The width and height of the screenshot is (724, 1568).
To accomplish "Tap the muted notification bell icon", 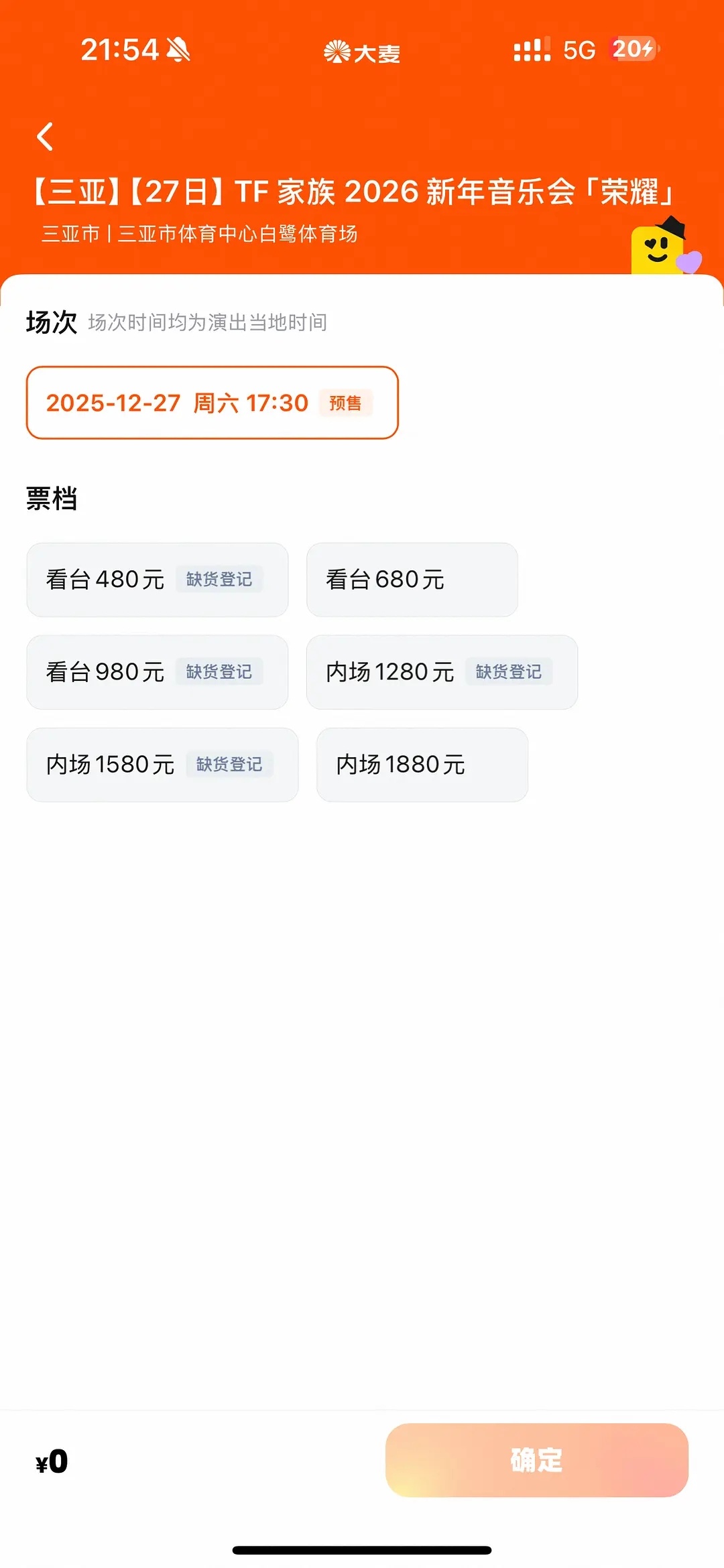I will pos(178,50).
